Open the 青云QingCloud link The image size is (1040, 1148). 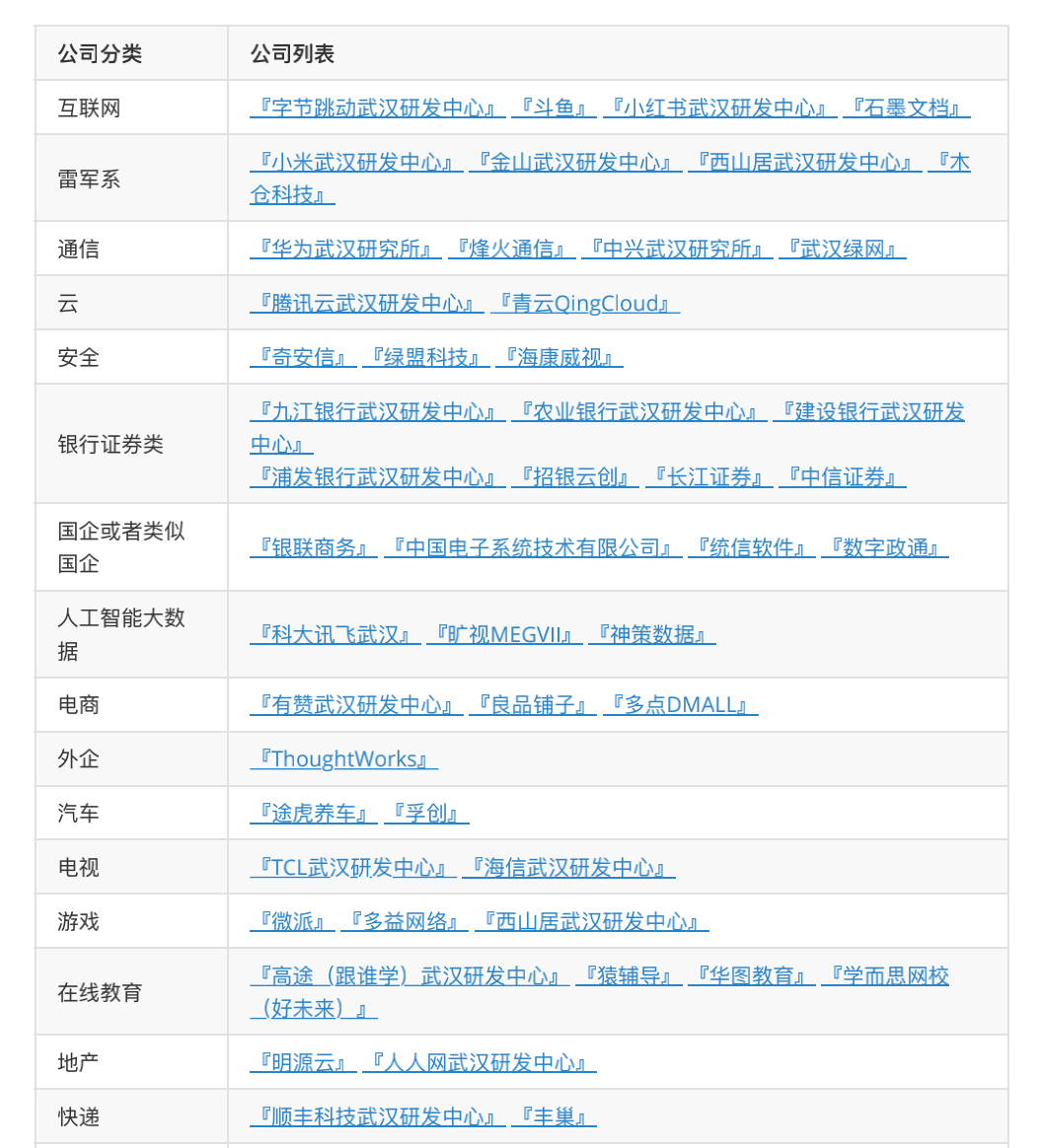coord(585,303)
